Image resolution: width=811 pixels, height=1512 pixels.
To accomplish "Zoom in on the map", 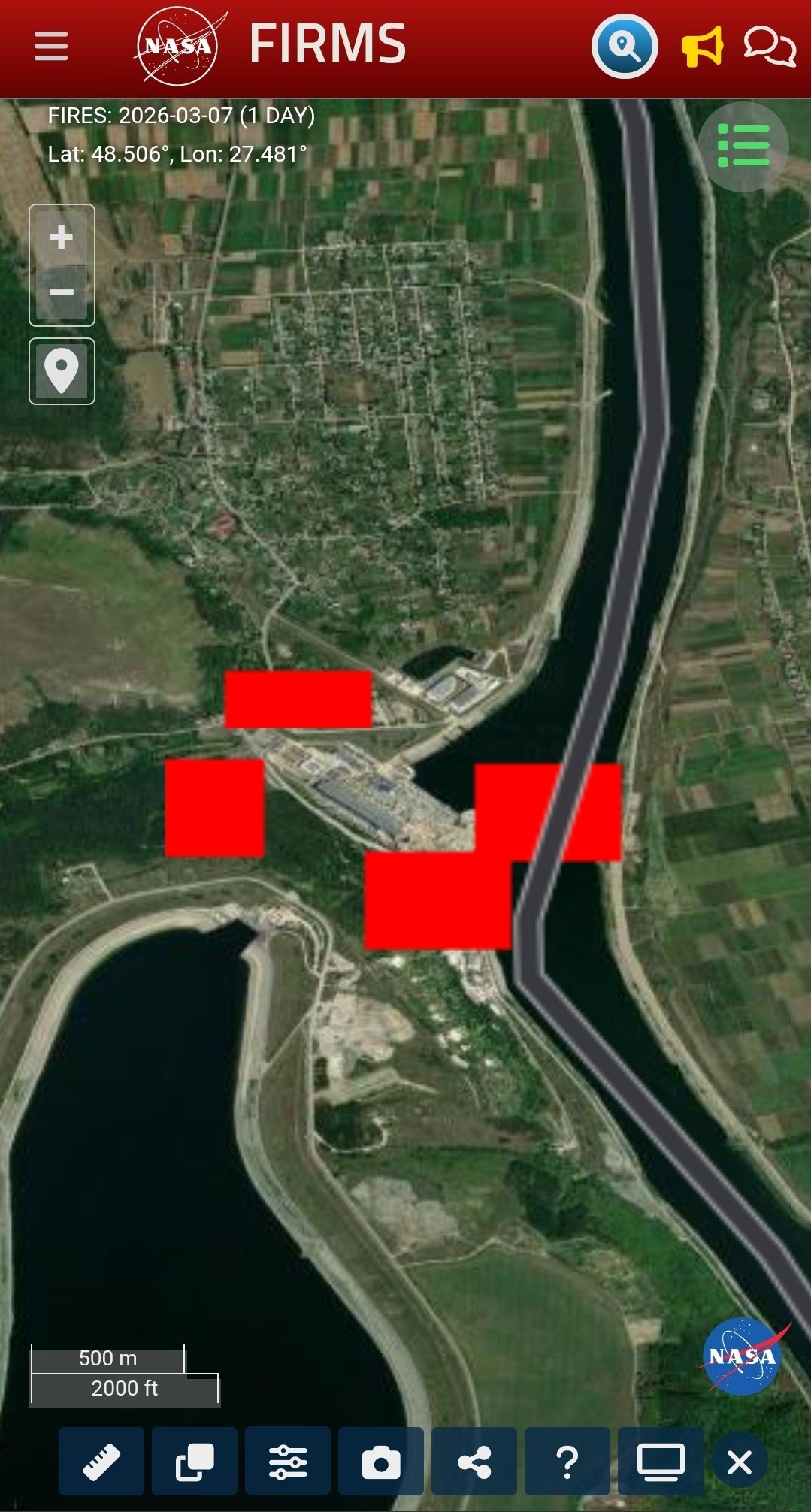I will [x=62, y=237].
